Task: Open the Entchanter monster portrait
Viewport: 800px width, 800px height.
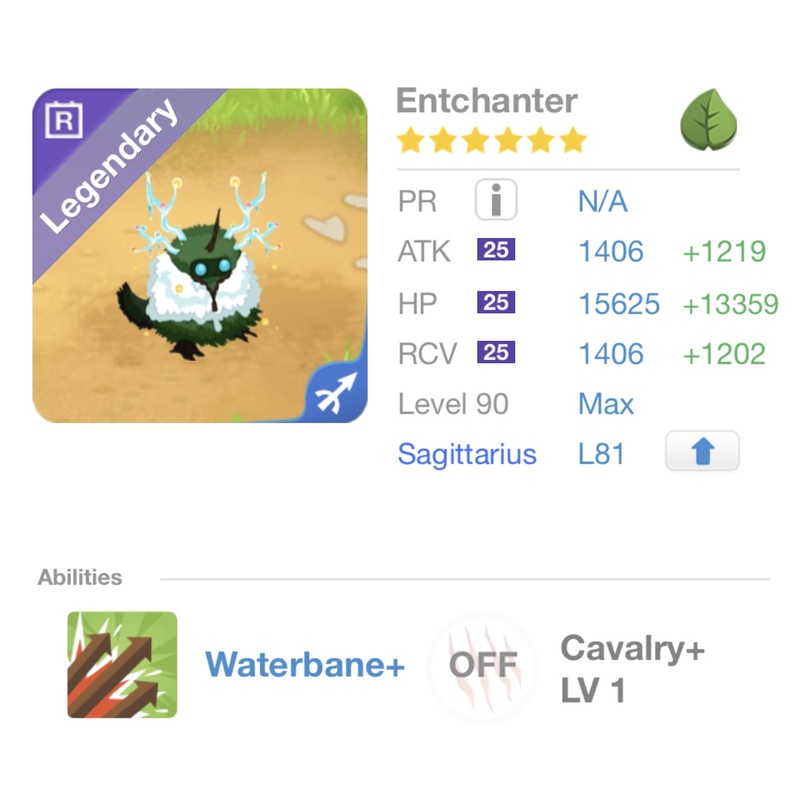Action: (x=200, y=256)
